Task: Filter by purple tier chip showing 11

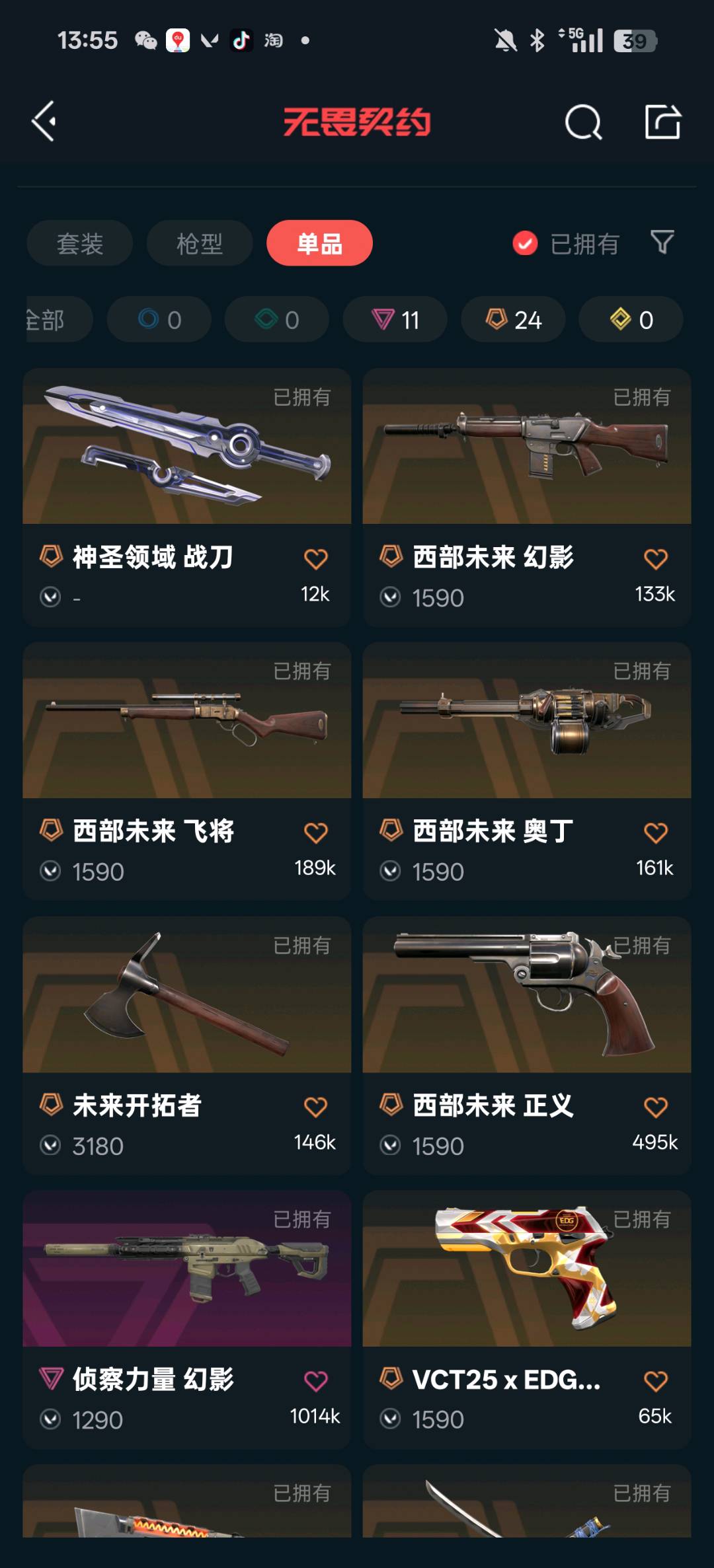Action: point(395,320)
